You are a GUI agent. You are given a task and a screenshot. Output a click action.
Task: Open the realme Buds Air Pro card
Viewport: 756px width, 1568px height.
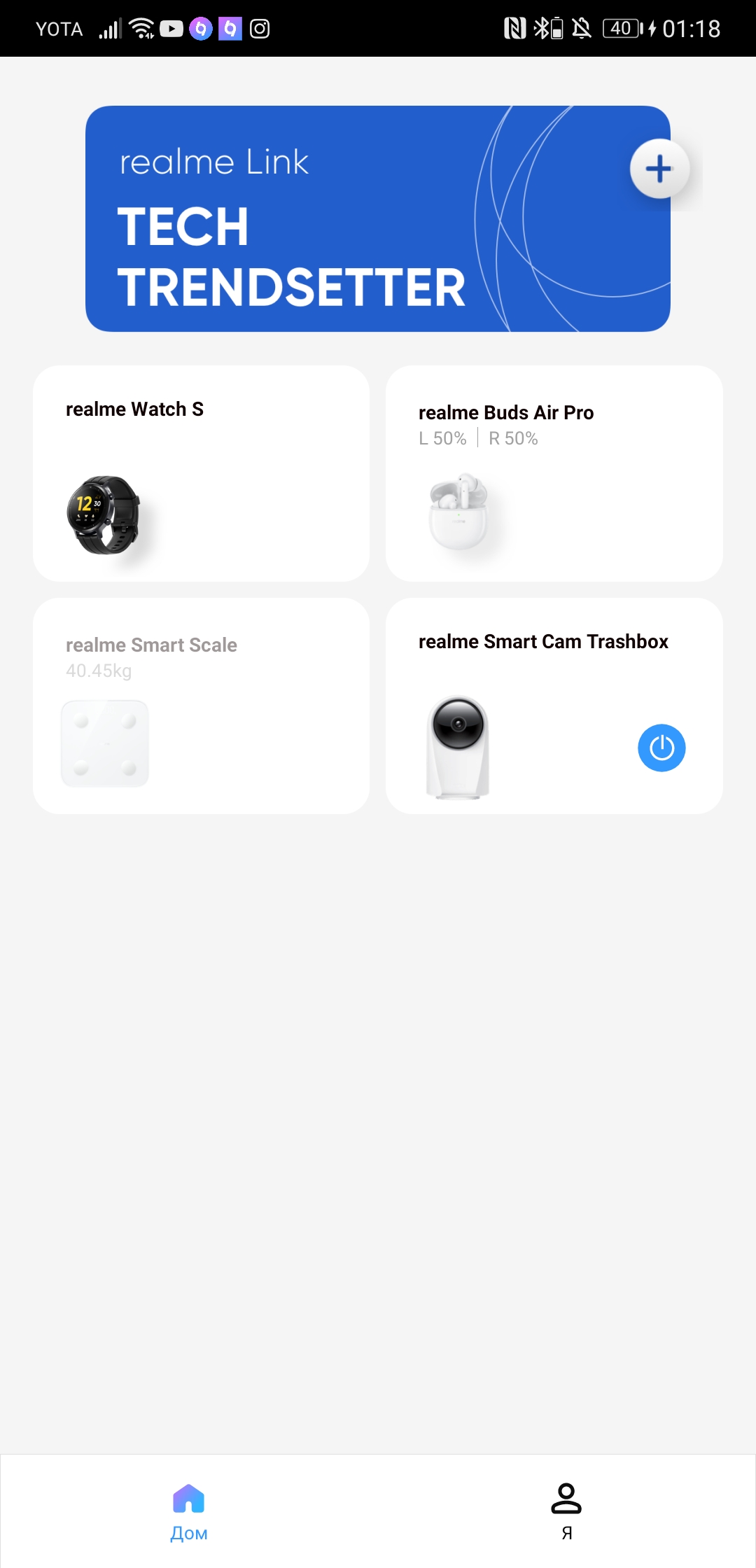click(x=554, y=473)
